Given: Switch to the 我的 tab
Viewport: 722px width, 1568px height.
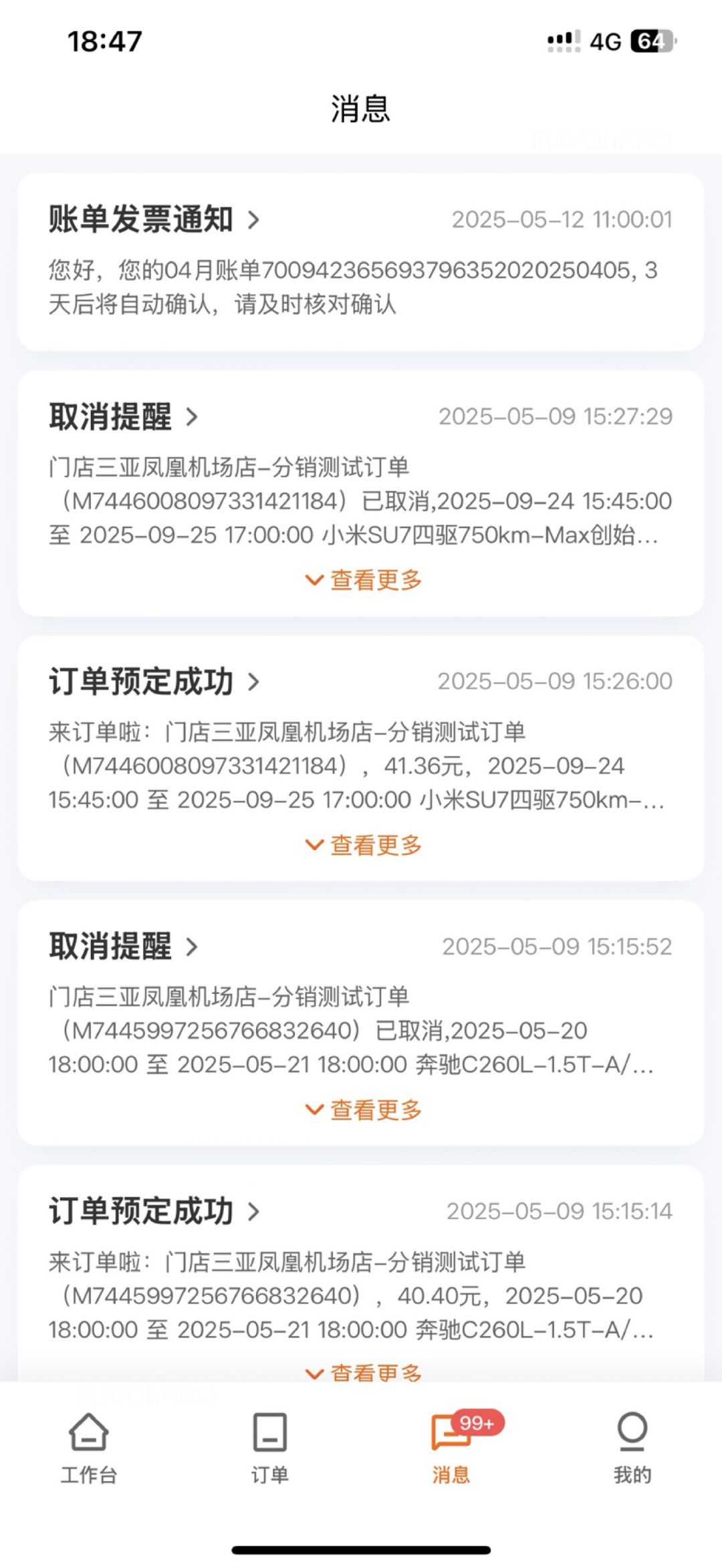Looking at the screenshot, I should coord(632,1446).
